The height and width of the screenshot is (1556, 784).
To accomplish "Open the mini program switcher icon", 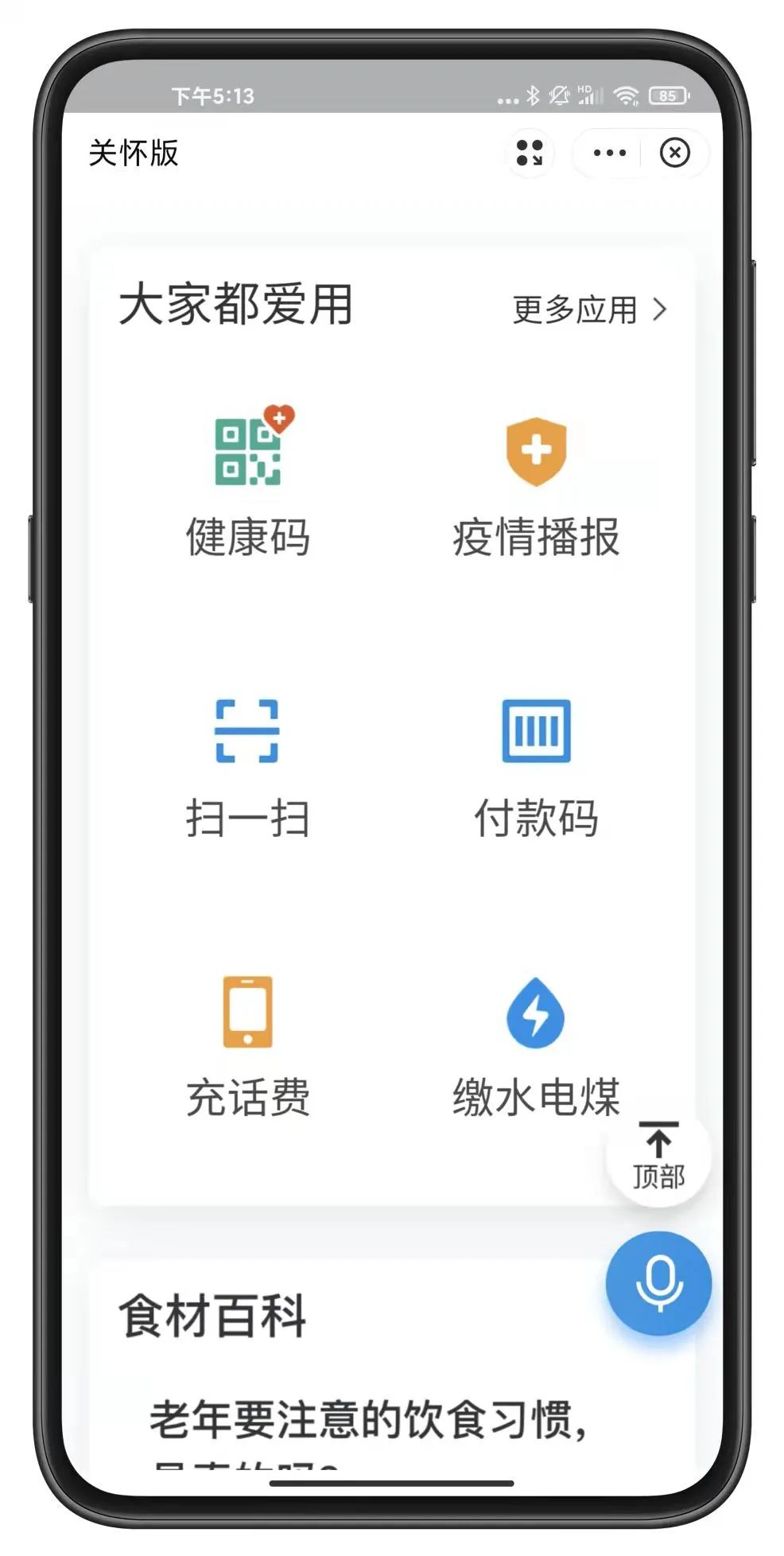I will coord(529,152).
